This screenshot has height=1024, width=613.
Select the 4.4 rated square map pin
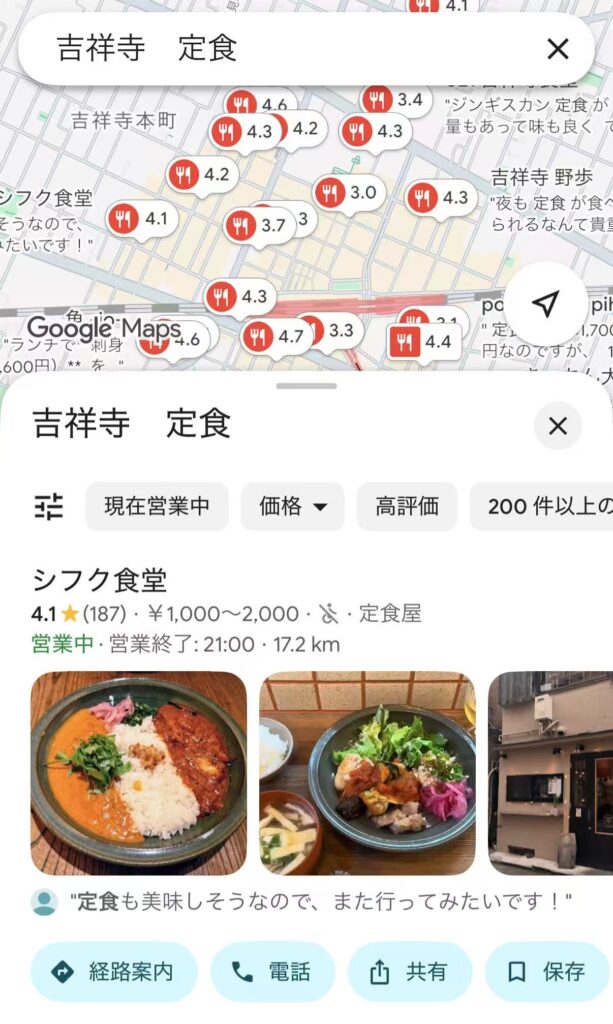[422, 342]
